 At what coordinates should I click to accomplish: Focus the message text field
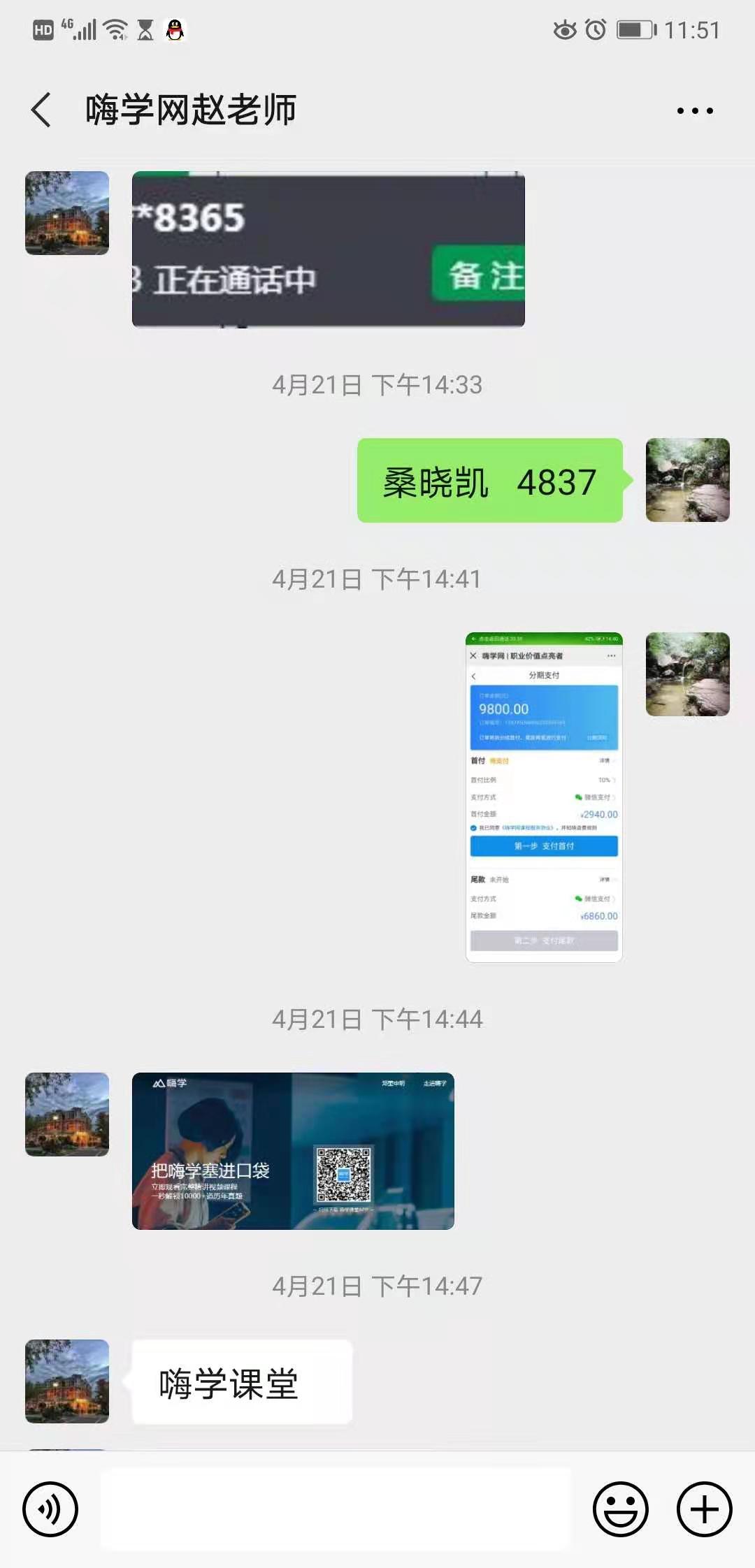pos(336,1509)
